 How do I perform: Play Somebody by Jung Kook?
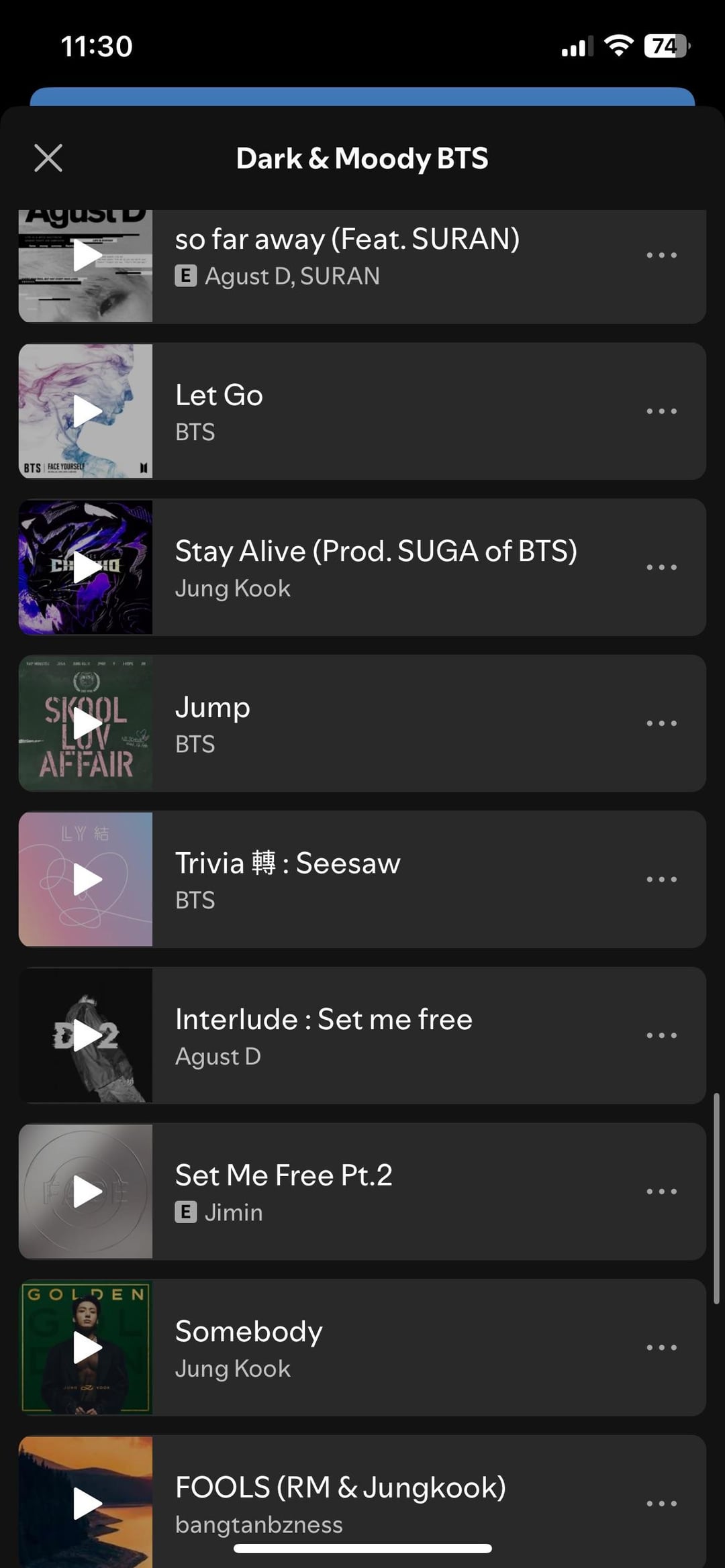(87, 1347)
